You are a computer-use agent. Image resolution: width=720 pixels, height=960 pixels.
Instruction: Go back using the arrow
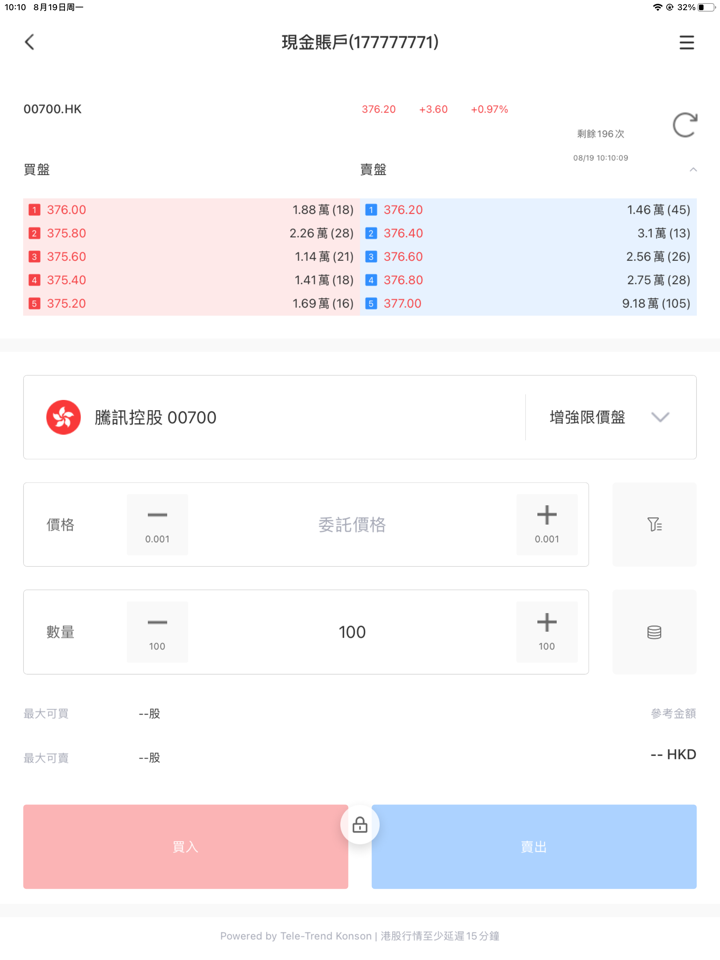click(x=29, y=42)
